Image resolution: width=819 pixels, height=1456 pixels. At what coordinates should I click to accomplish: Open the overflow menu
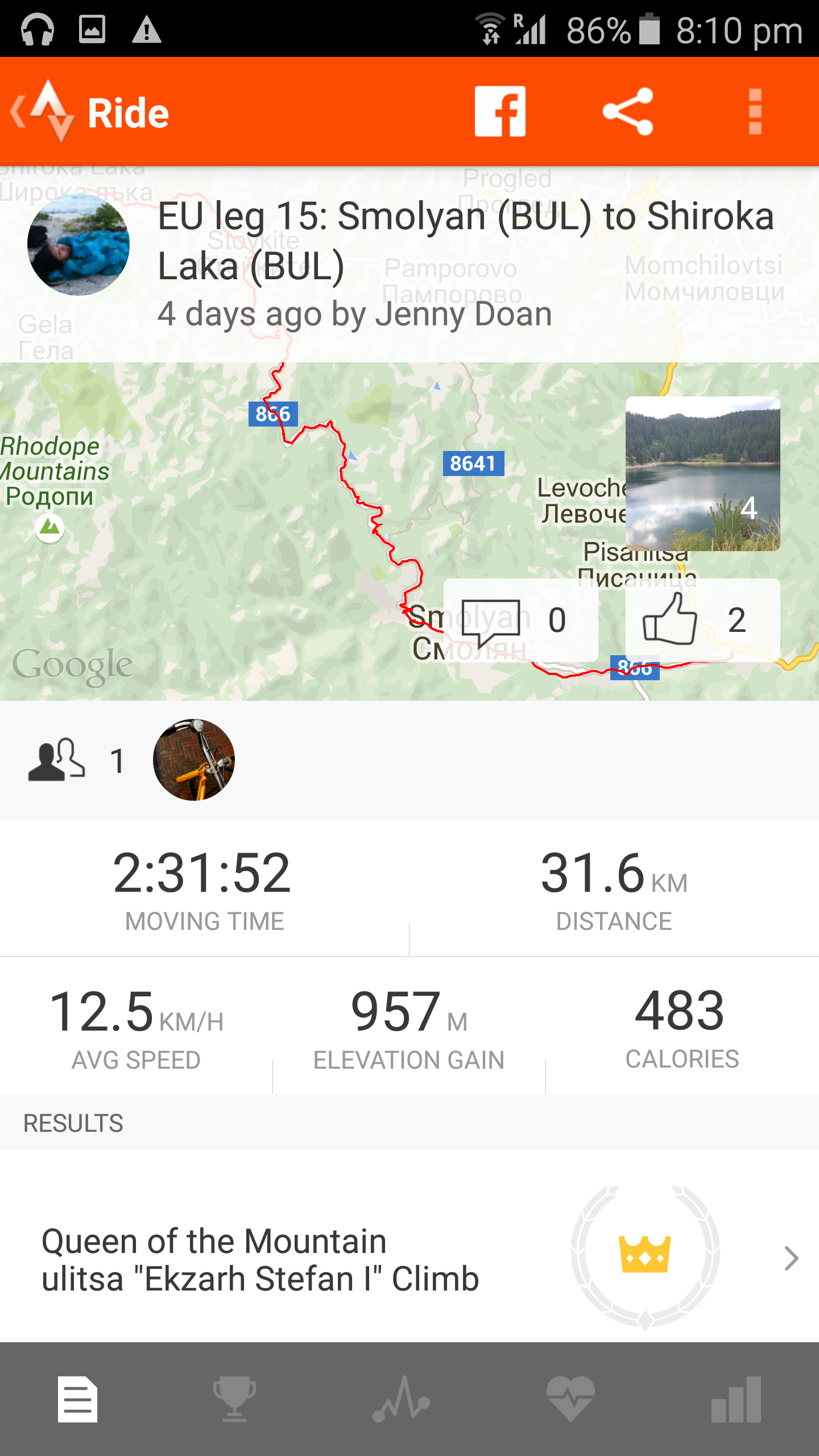coord(755,112)
